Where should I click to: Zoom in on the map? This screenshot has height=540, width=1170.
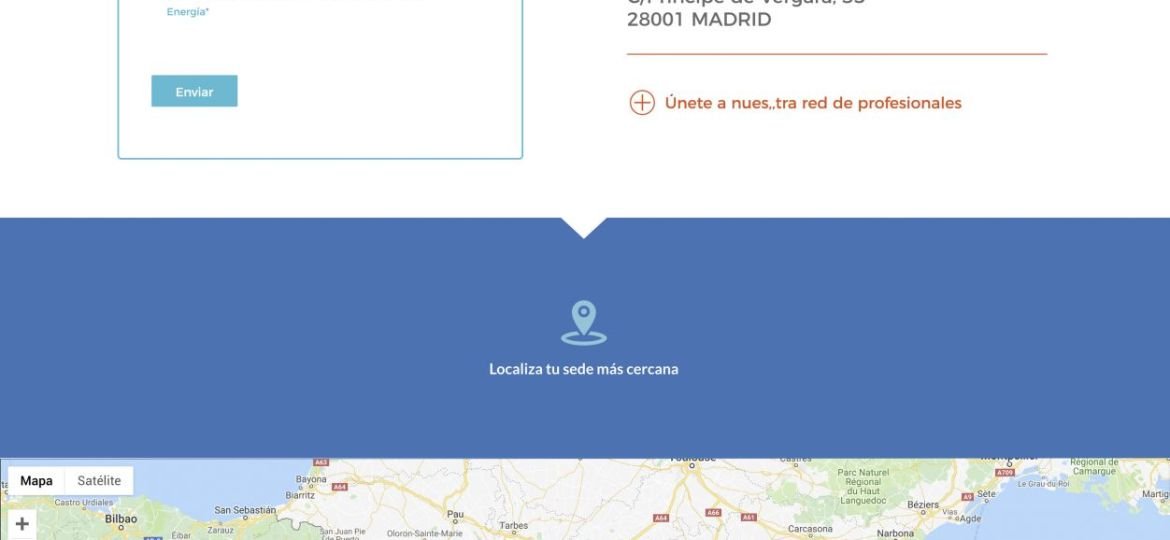pyautogui.click(x=22, y=524)
